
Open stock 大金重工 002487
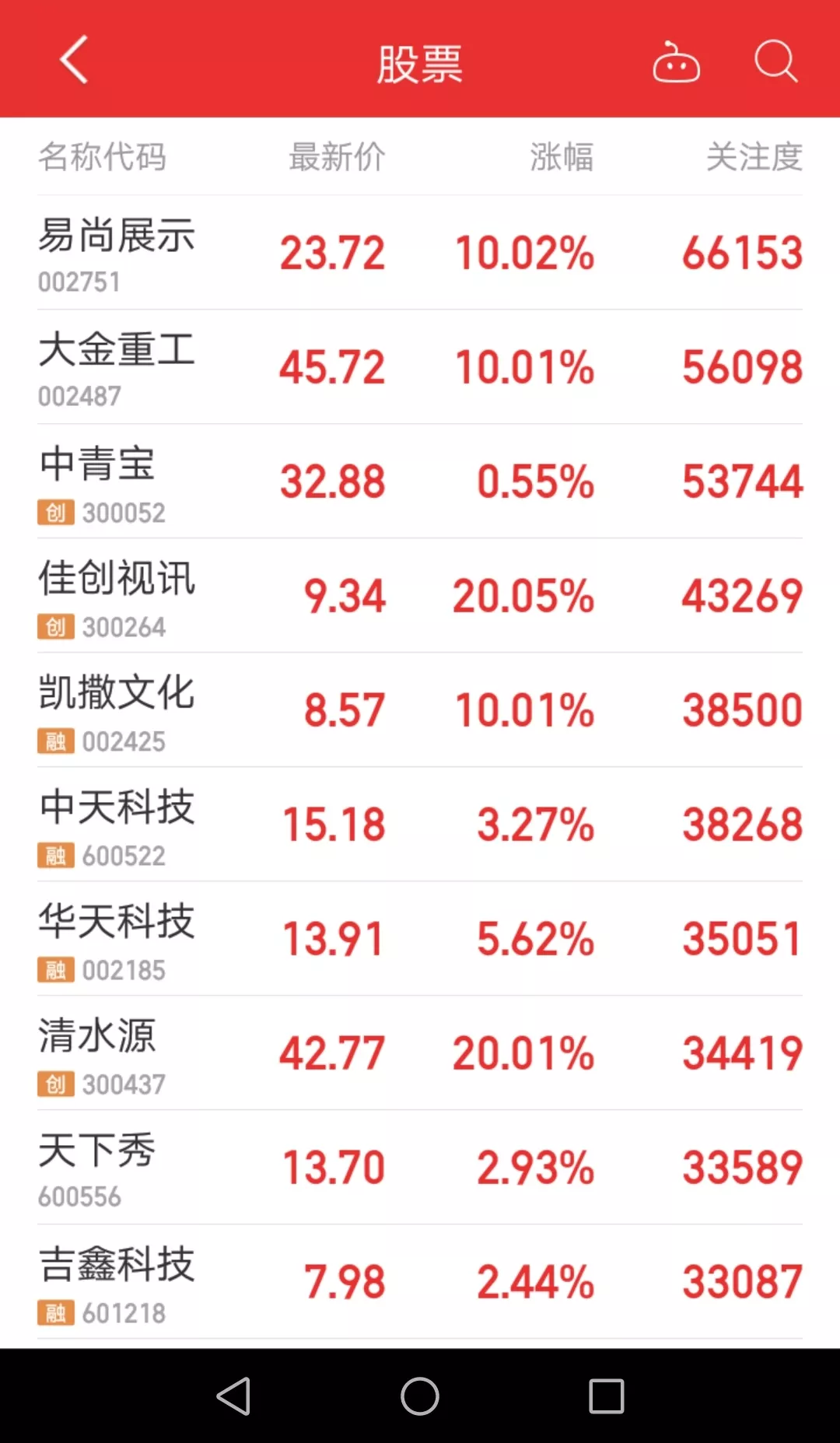[x=420, y=367]
